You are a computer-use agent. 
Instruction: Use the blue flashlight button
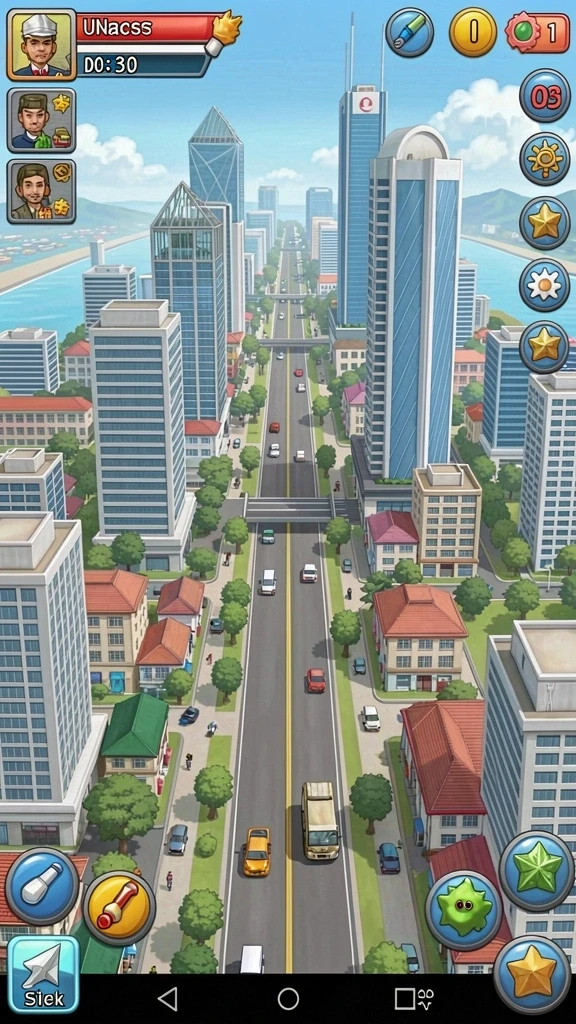(x=42, y=886)
